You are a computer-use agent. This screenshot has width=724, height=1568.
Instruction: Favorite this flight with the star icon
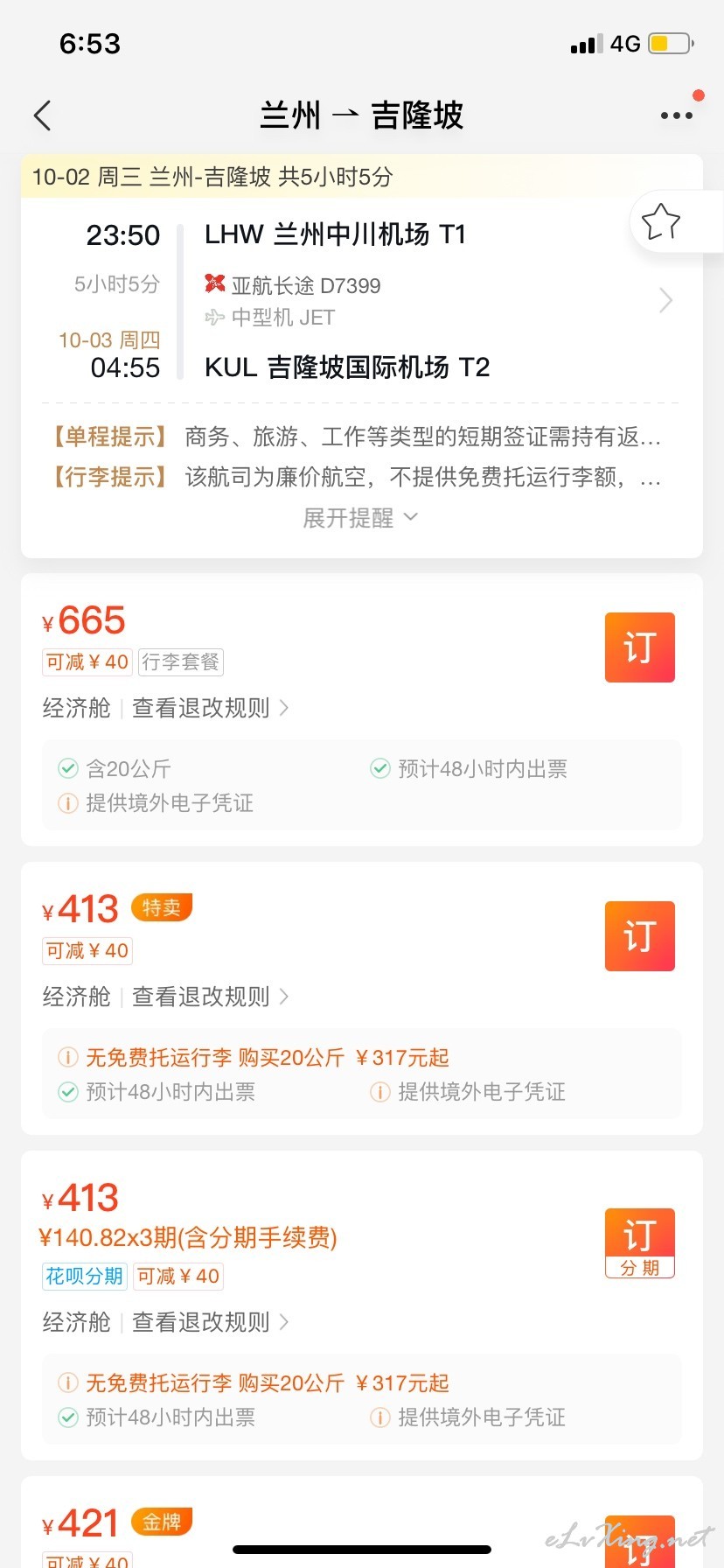click(x=661, y=222)
